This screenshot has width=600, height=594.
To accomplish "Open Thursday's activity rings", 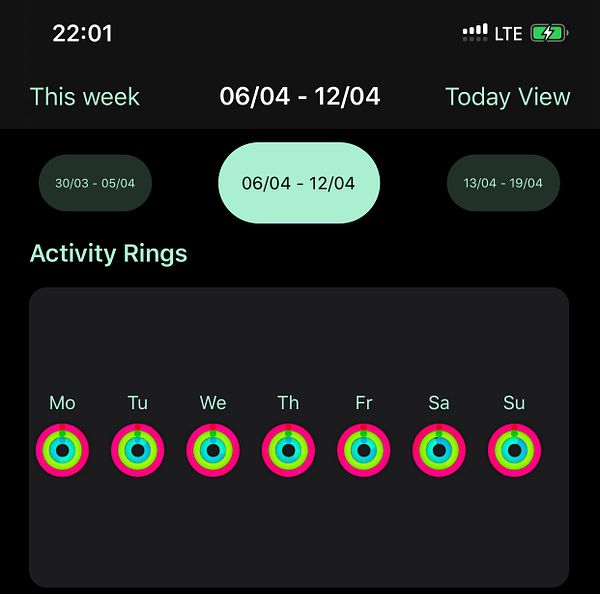I will coord(288,450).
